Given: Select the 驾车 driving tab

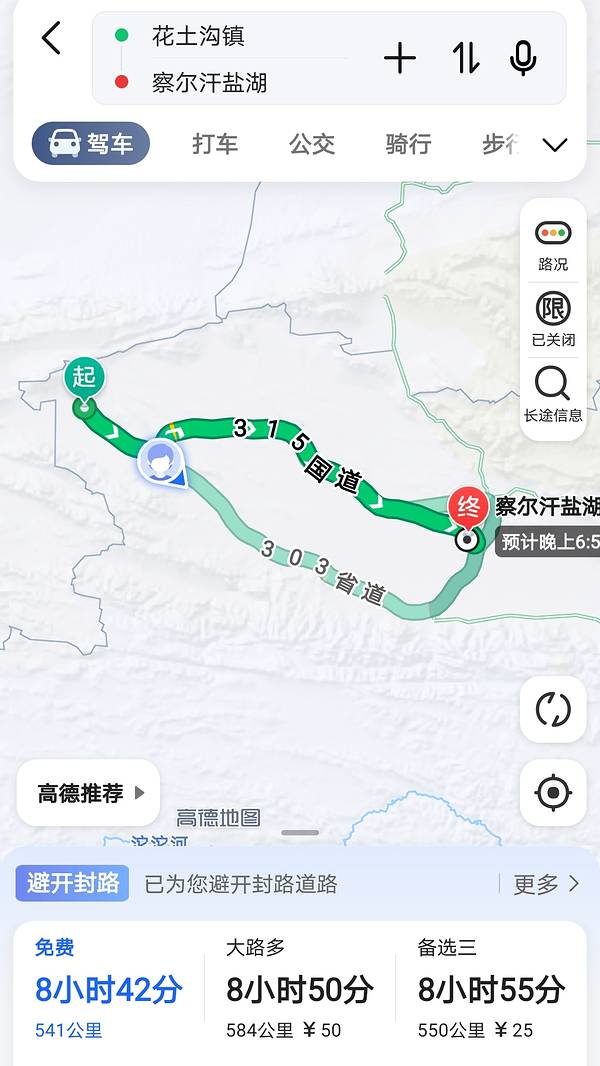Looking at the screenshot, I should 91,144.
